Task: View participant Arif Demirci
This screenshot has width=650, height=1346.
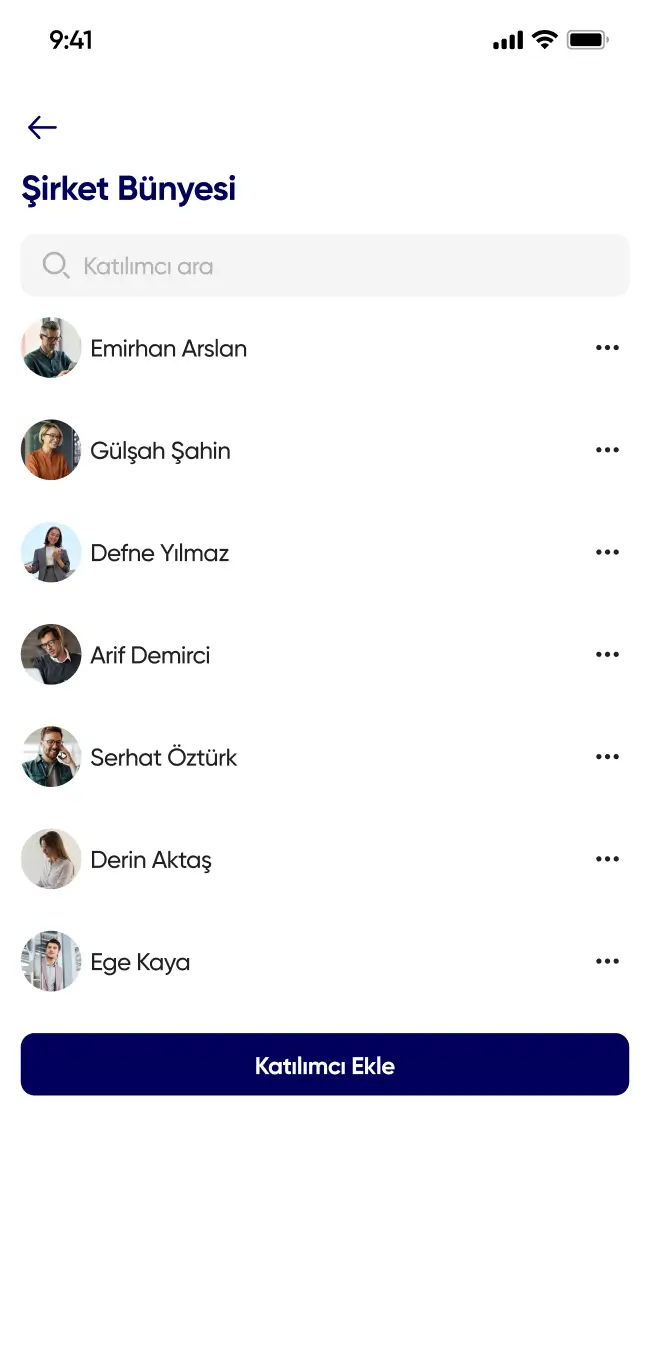Action: [150, 656]
